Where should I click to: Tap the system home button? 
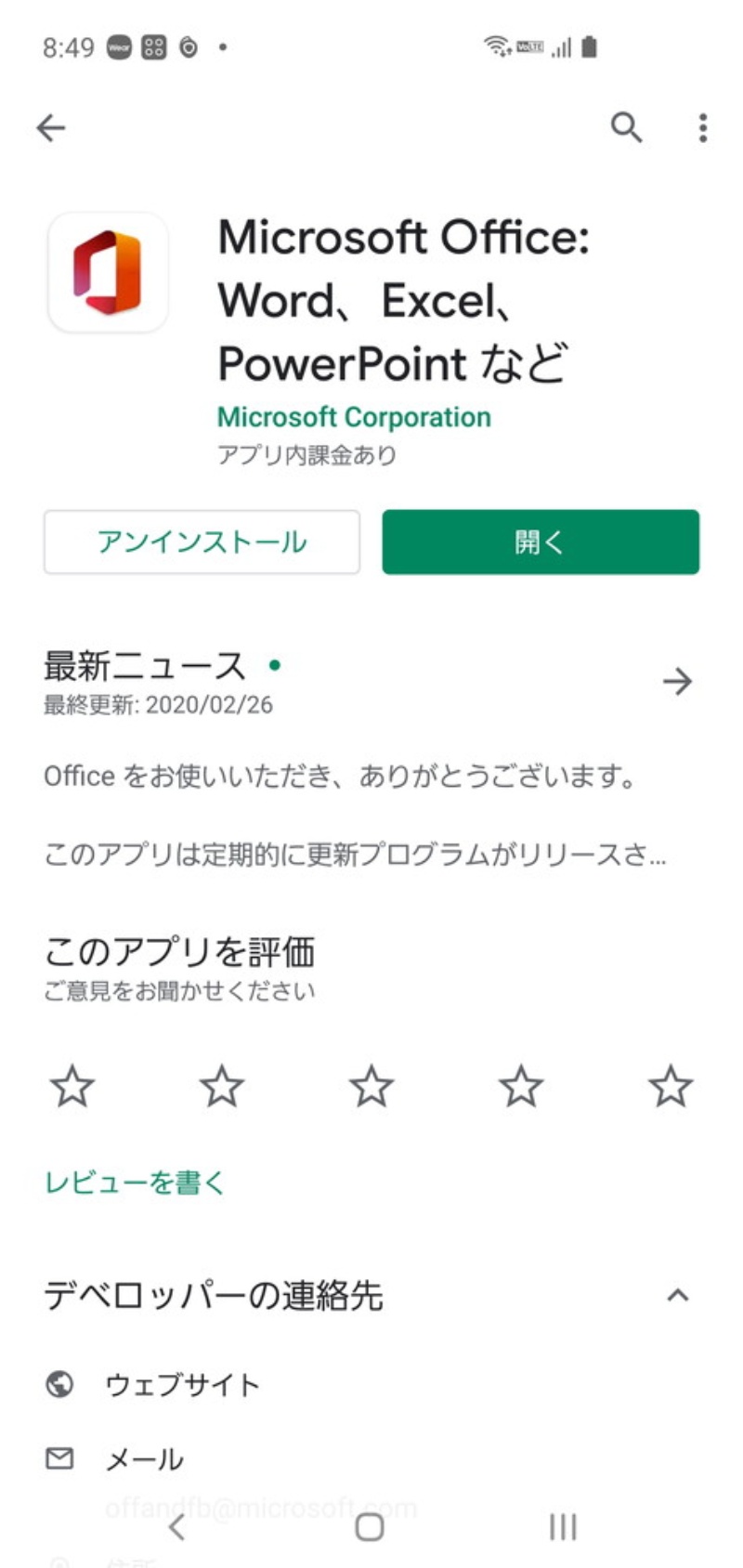(370, 1526)
